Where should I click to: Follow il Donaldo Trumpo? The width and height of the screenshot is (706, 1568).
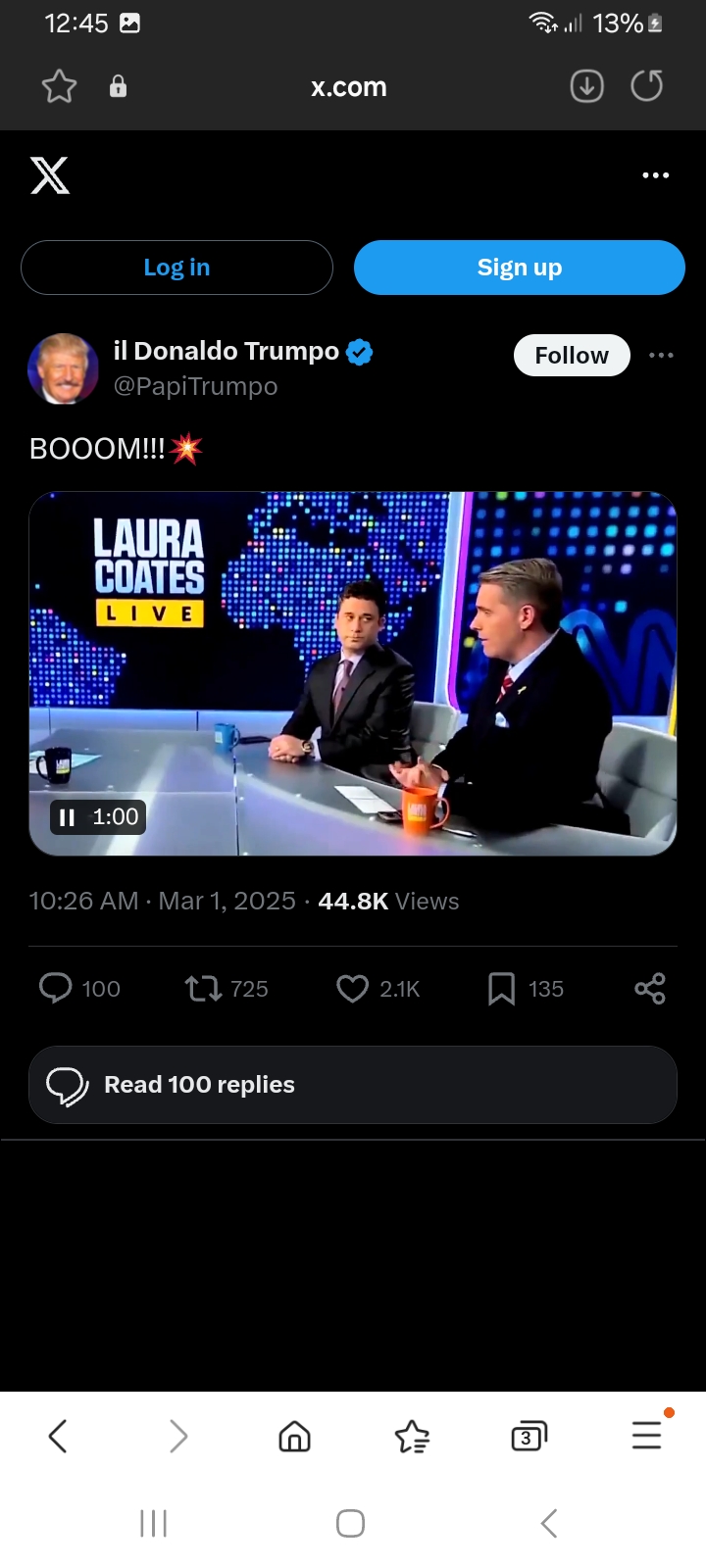click(x=572, y=355)
